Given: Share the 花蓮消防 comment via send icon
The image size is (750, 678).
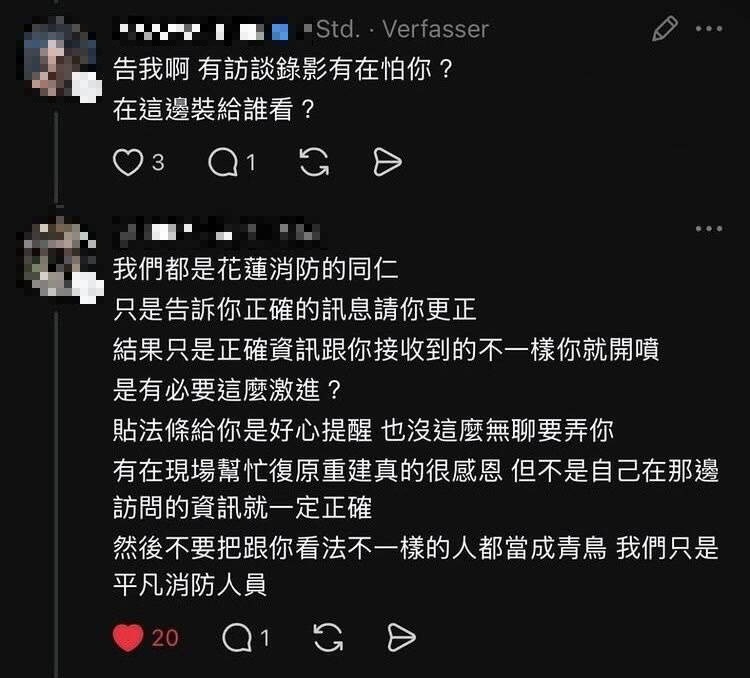Looking at the screenshot, I should [400, 637].
